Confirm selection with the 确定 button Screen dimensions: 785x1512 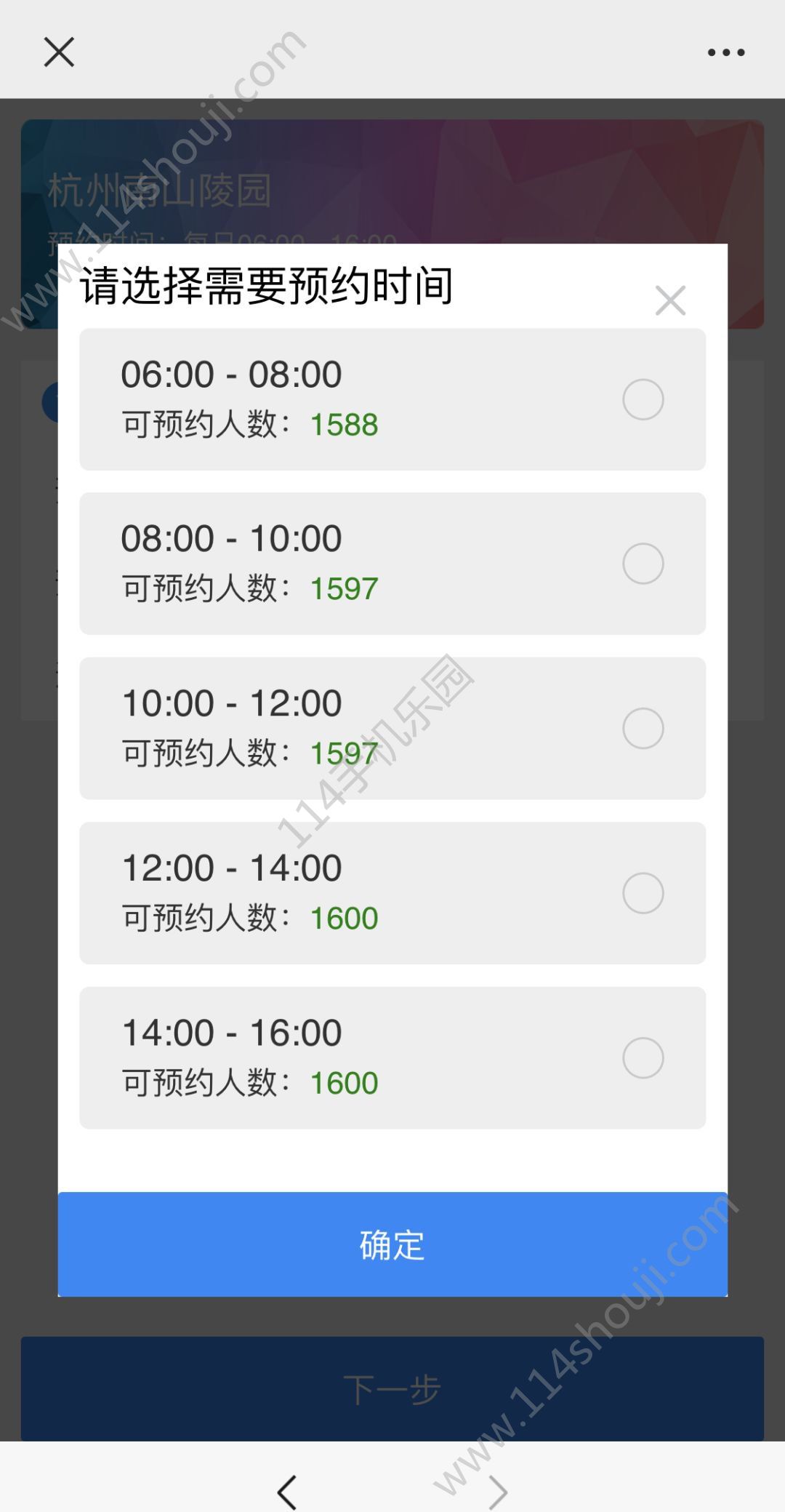(392, 1244)
